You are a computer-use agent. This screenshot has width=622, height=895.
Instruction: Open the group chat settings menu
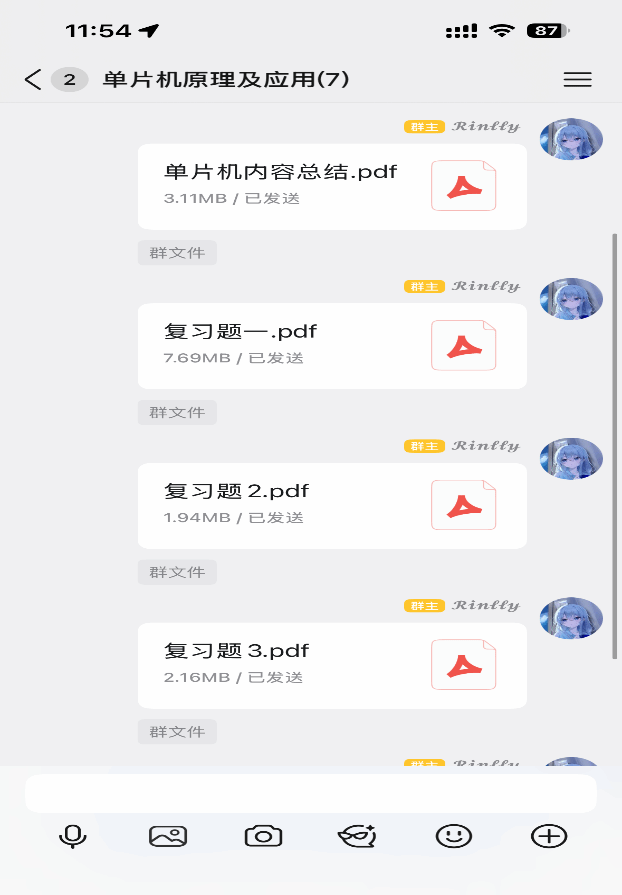tap(577, 80)
